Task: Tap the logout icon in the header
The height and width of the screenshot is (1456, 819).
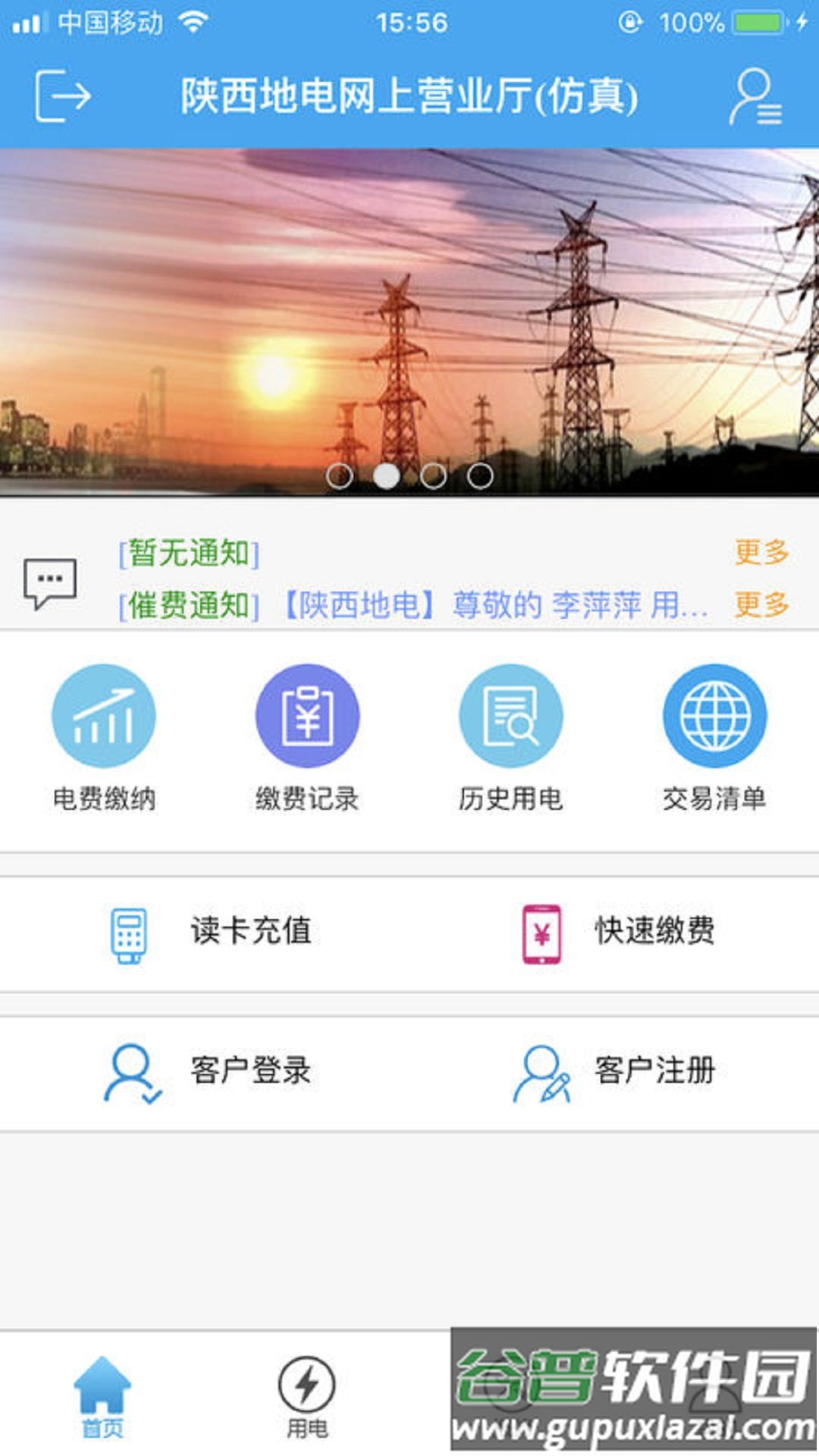Action: 62,96
